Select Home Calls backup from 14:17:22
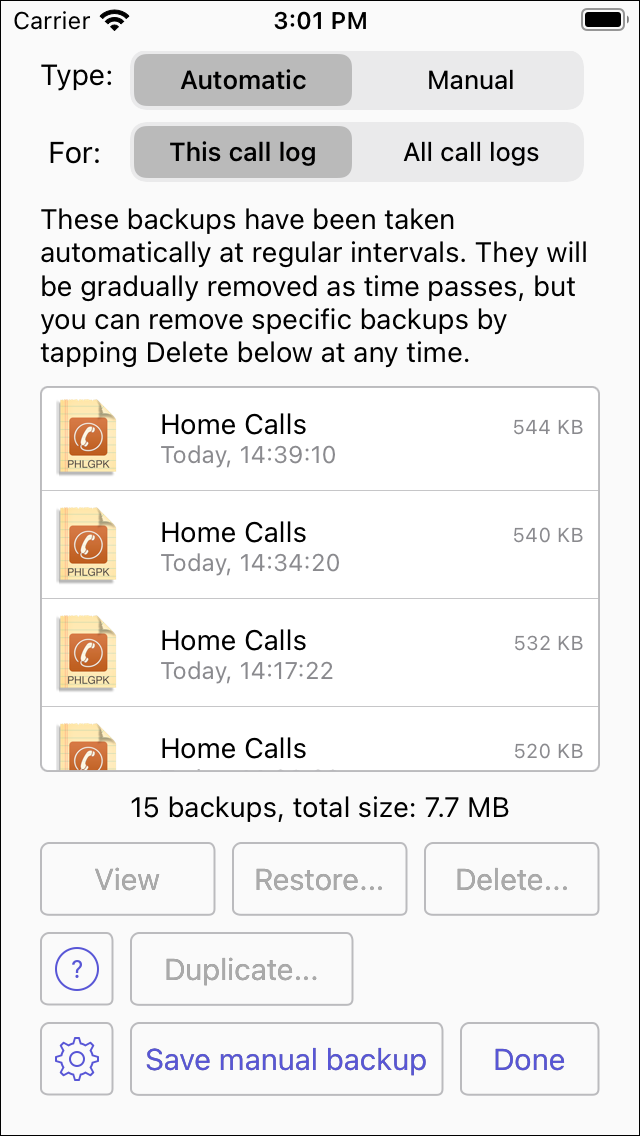 (x=320, y=654)
